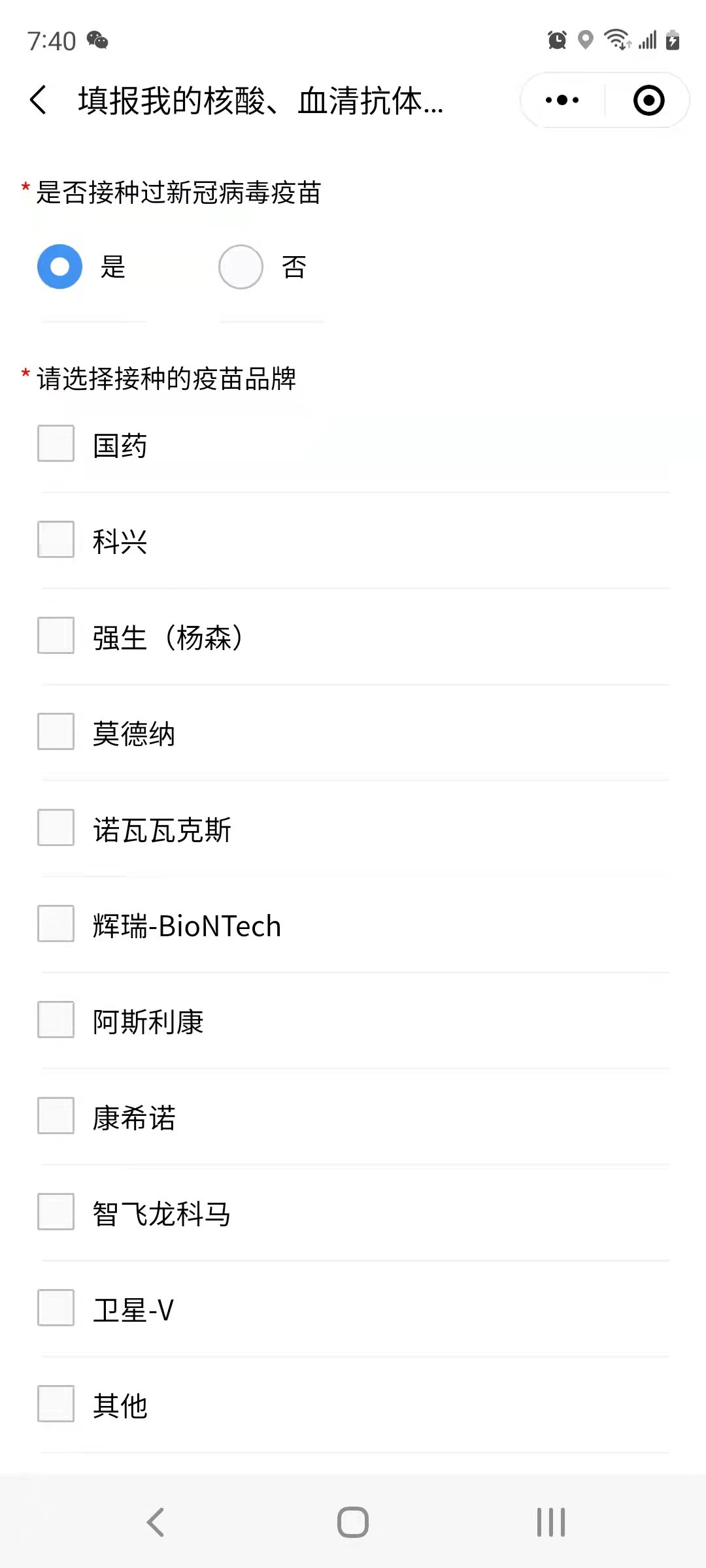Check the 科兴 checkbox
The width and height of the screenshot is (706, 1568).
coord(56,540)
